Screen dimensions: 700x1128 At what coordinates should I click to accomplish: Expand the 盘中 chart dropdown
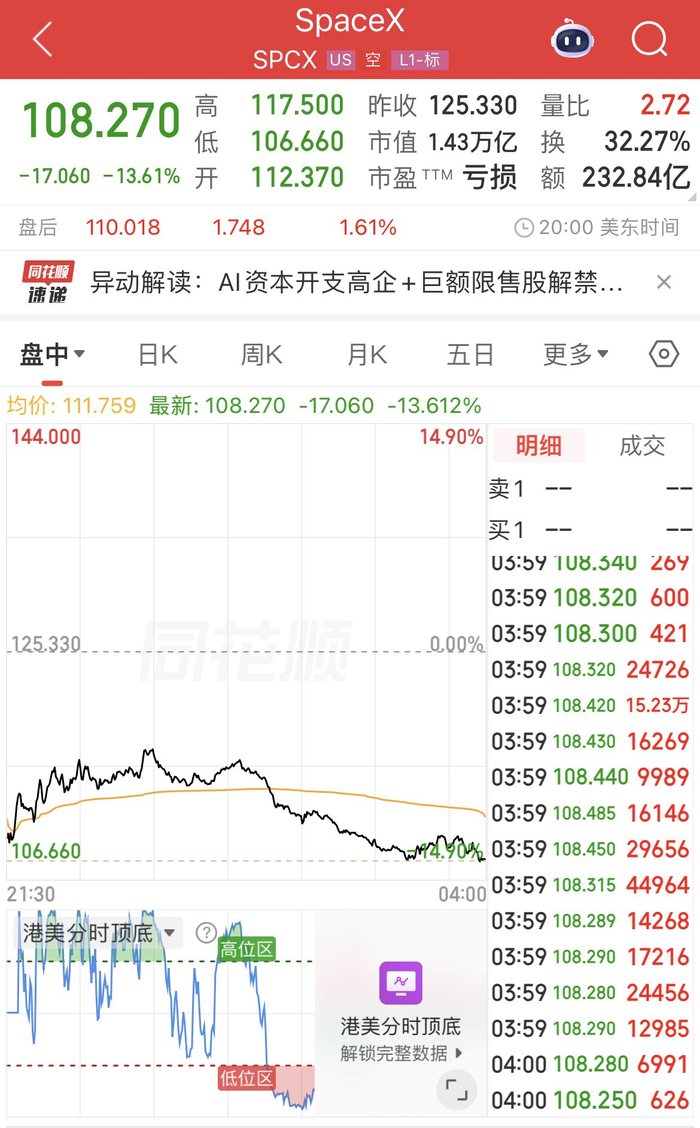(x=52, y=355)
